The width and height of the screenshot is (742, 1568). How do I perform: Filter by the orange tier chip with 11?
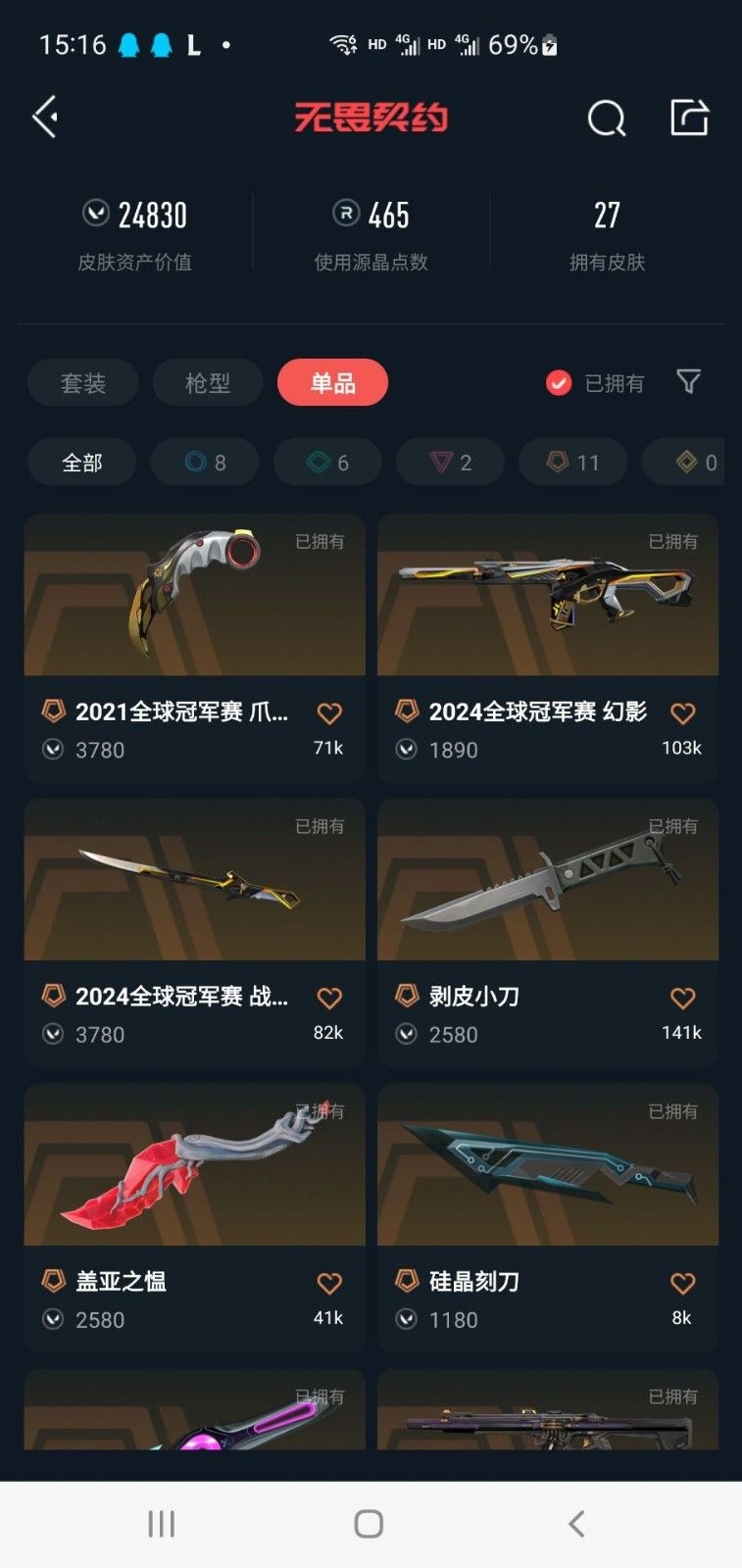point(572,463)
